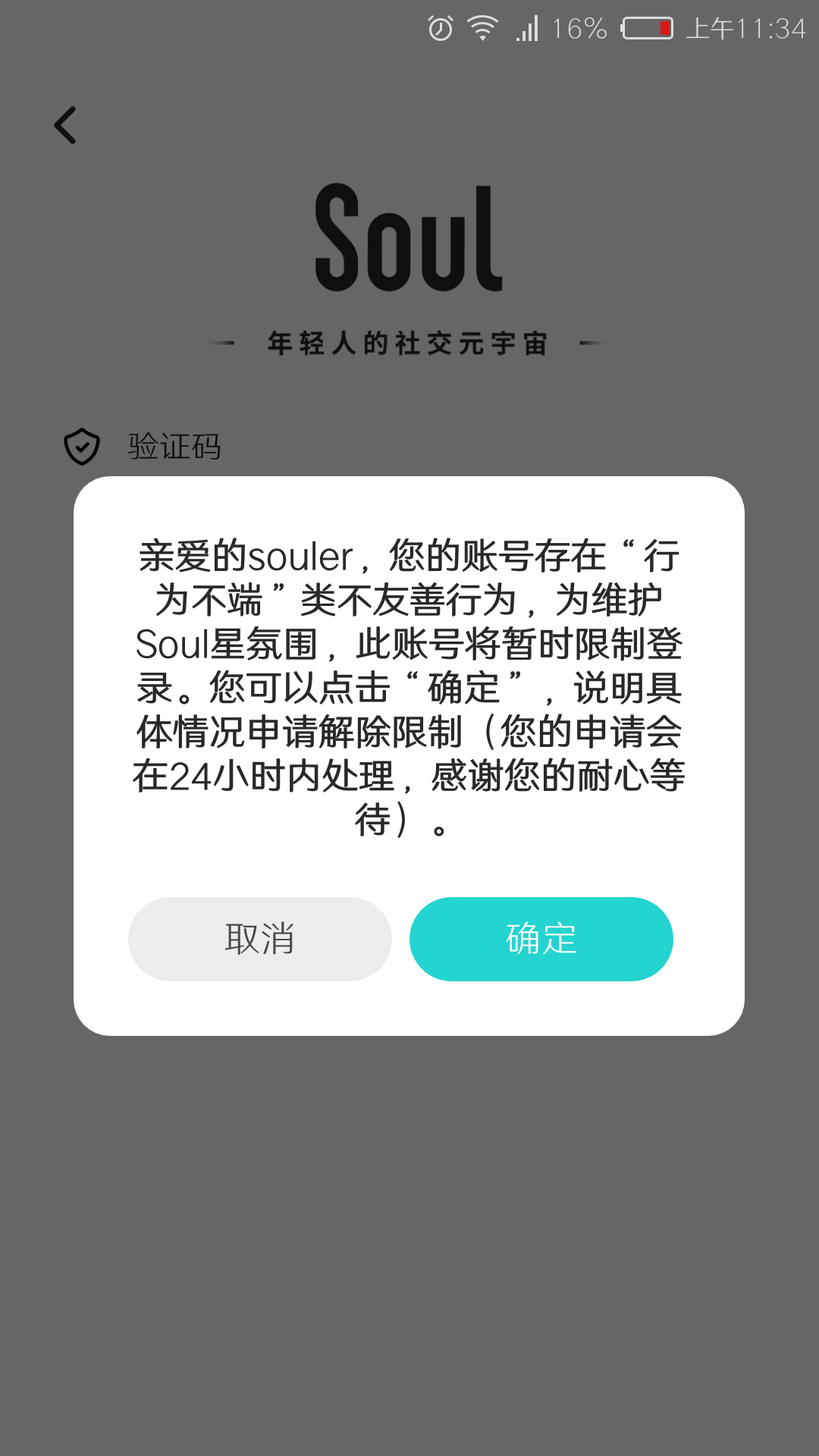Tap 确定 to appeal the login restriction
Screen dimensions: 819x1456
[541, 939]
